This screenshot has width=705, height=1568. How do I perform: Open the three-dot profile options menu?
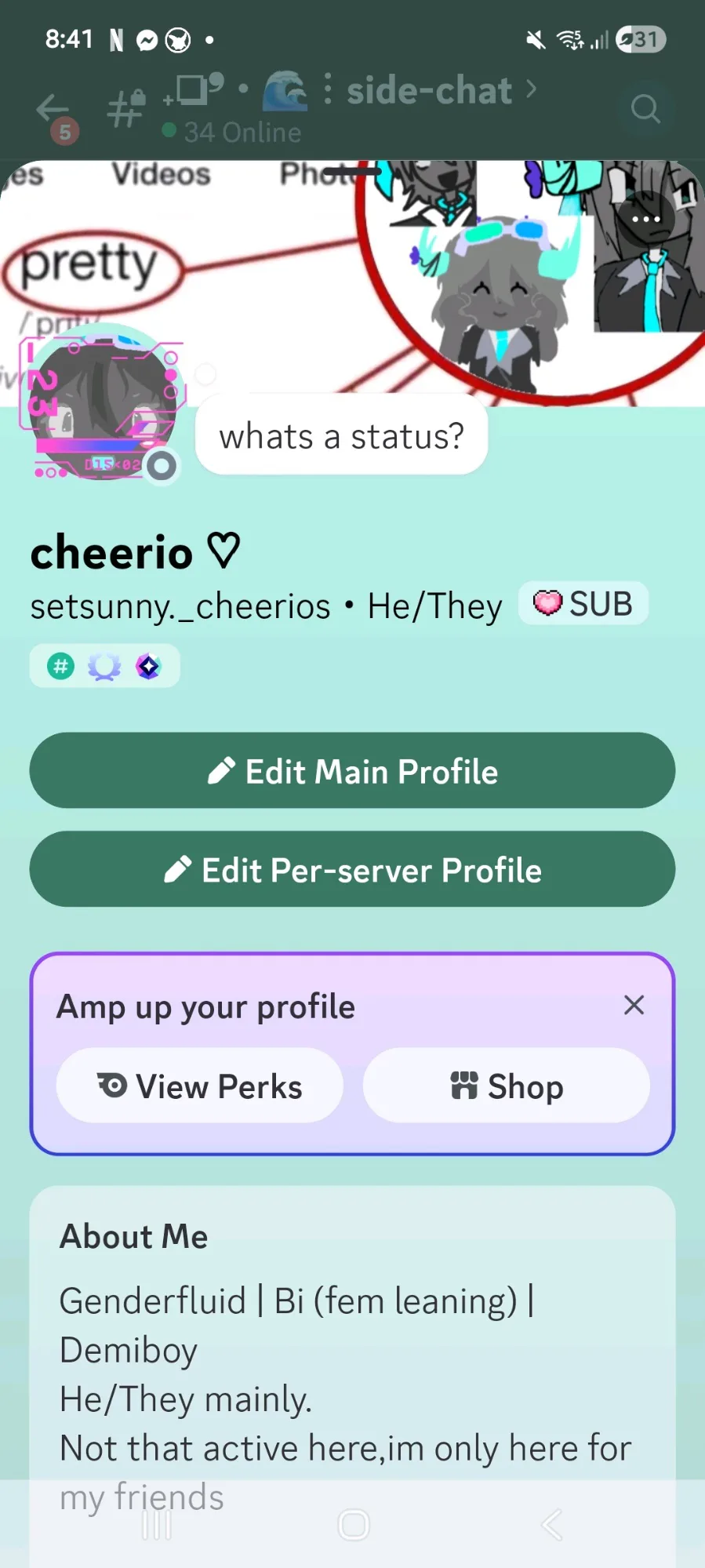coord(646,219)
